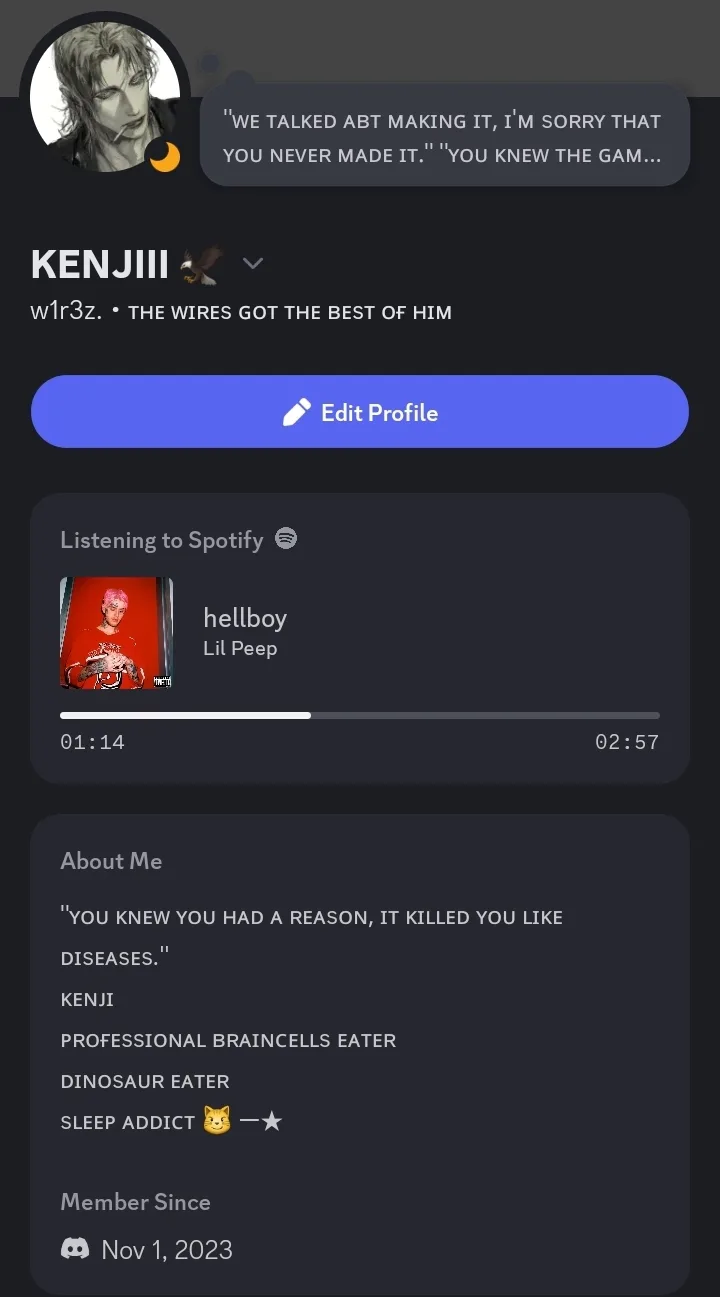
Task: Open the custom status bubble
Action: [x=444, y=138]
